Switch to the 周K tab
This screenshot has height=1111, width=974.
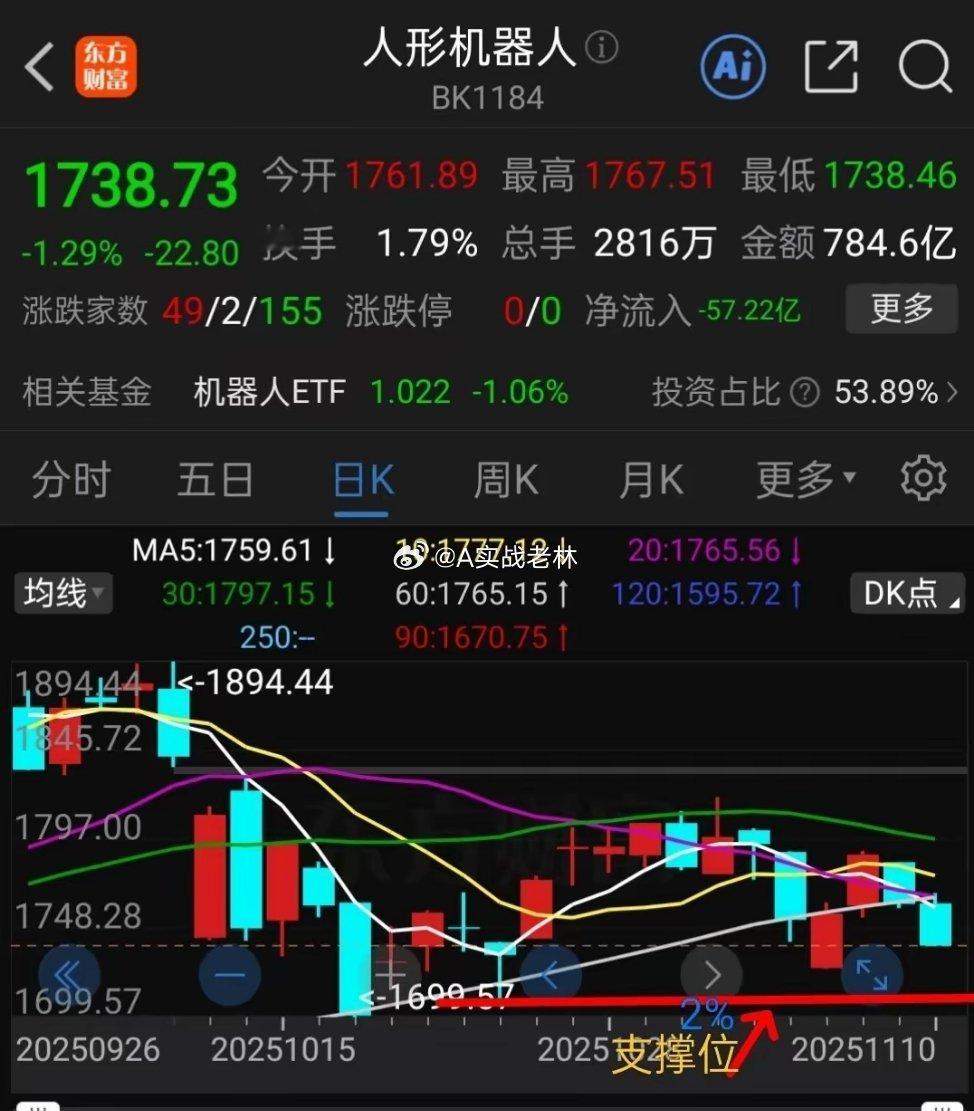pyautogui.click(x=504, y=480)
